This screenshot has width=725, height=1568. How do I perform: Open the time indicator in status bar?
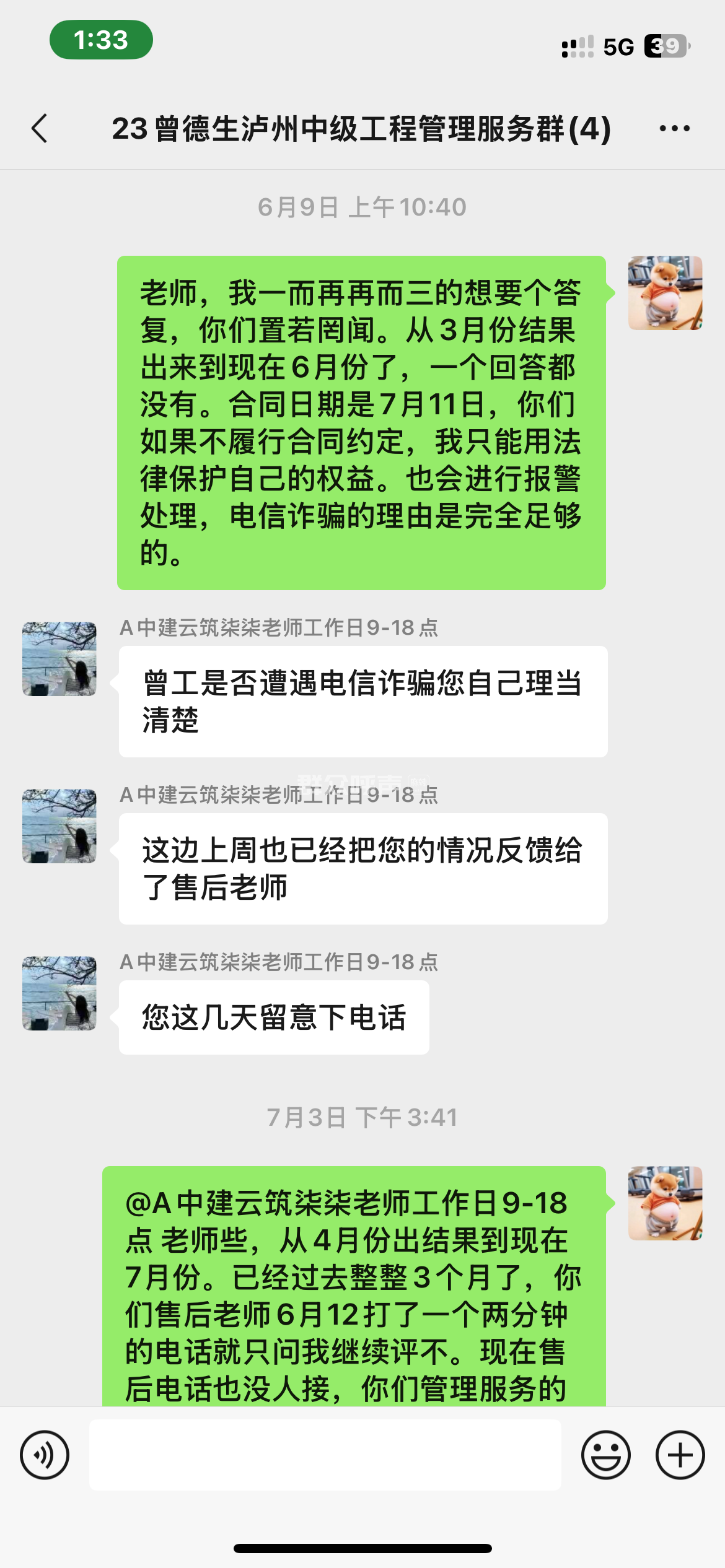click(x=101, y=40)
